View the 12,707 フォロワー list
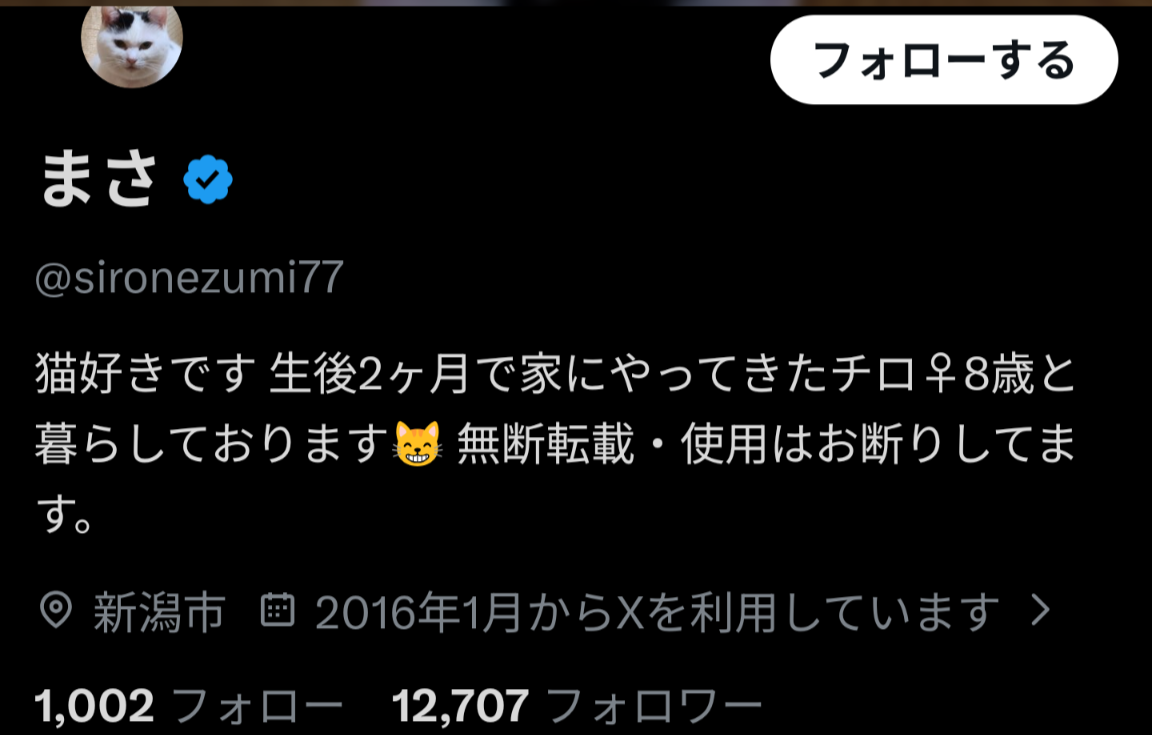This screenshot has width=1152, height=735. click(576, 708)
